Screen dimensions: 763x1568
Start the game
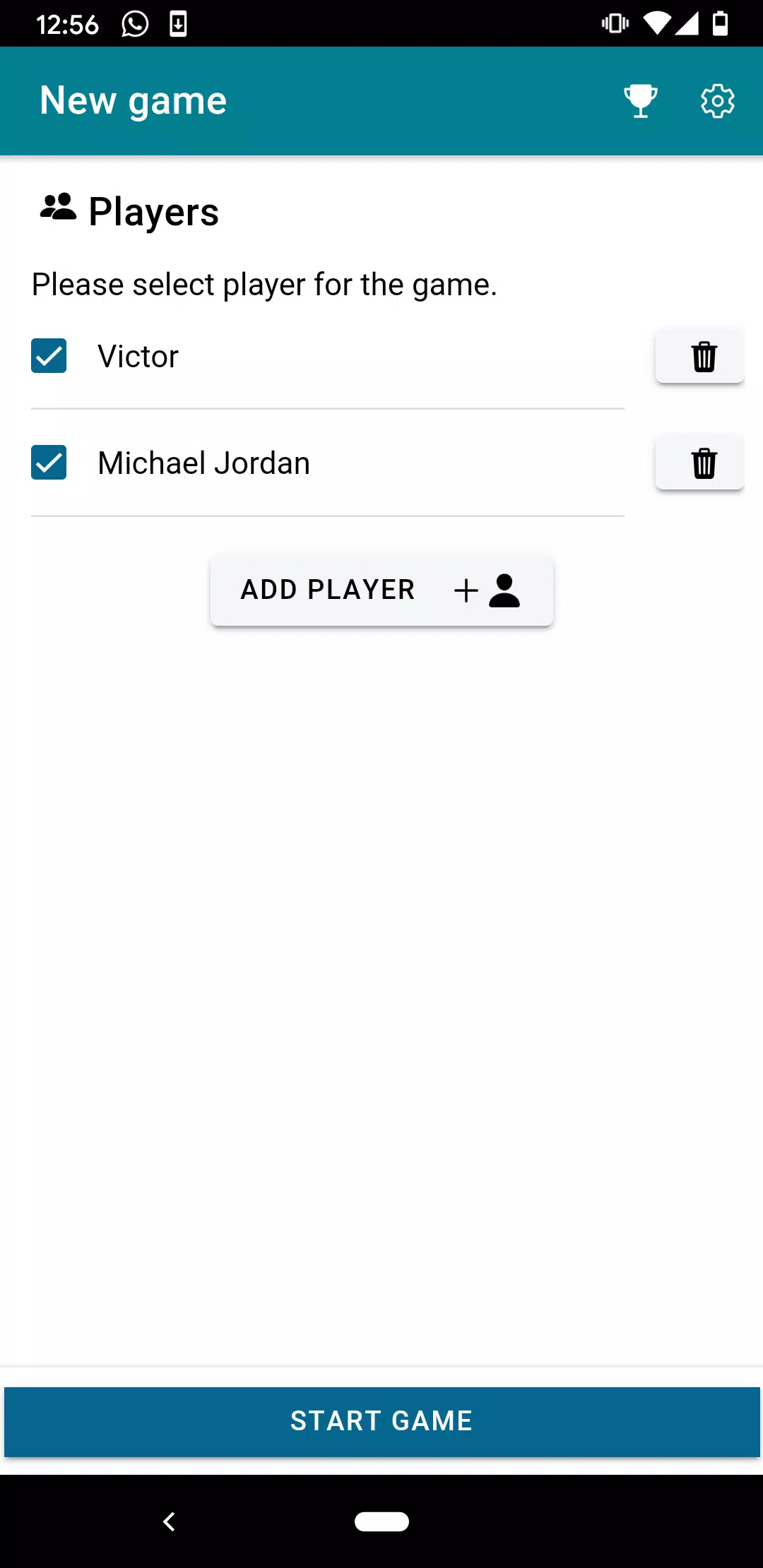(x=381, y=1421)
